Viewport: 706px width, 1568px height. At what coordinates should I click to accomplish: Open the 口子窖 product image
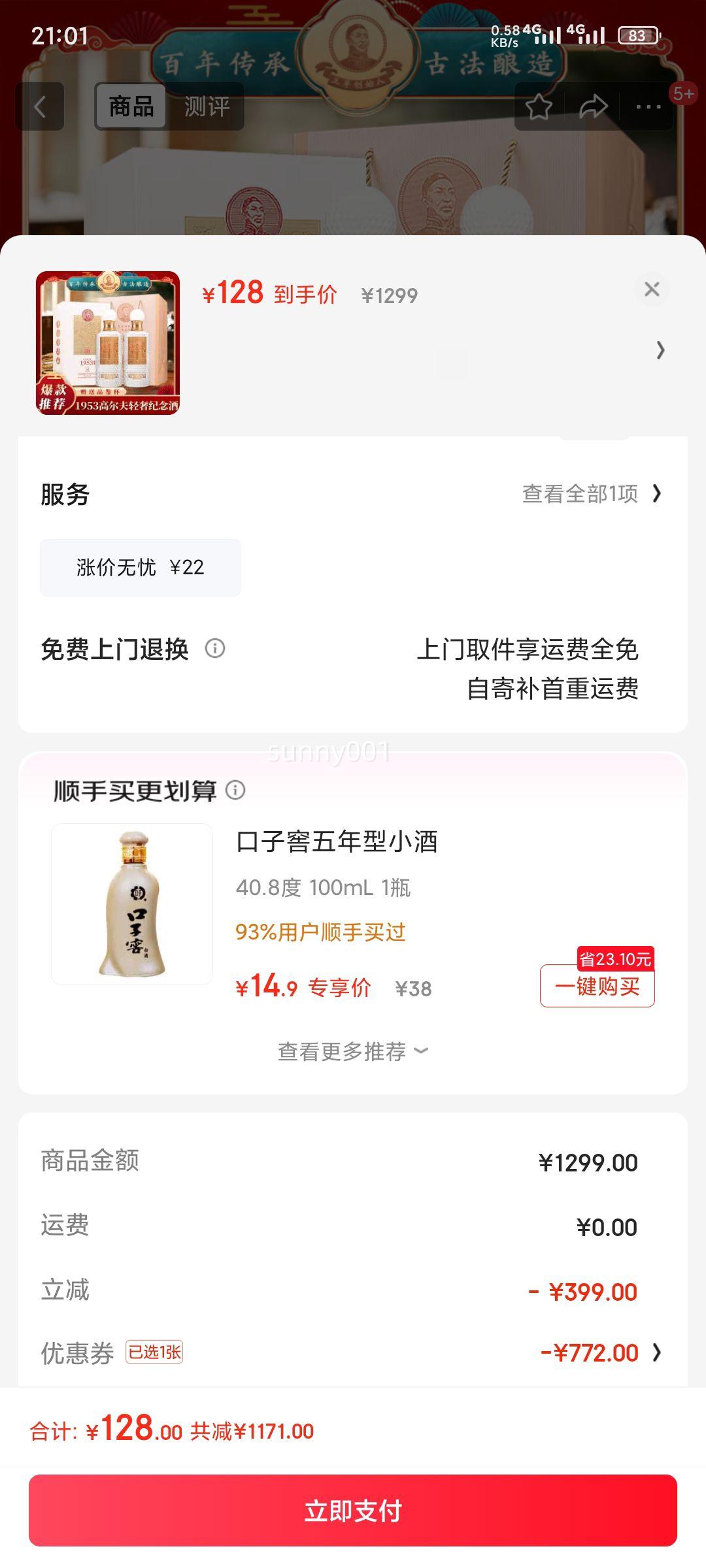132,904
